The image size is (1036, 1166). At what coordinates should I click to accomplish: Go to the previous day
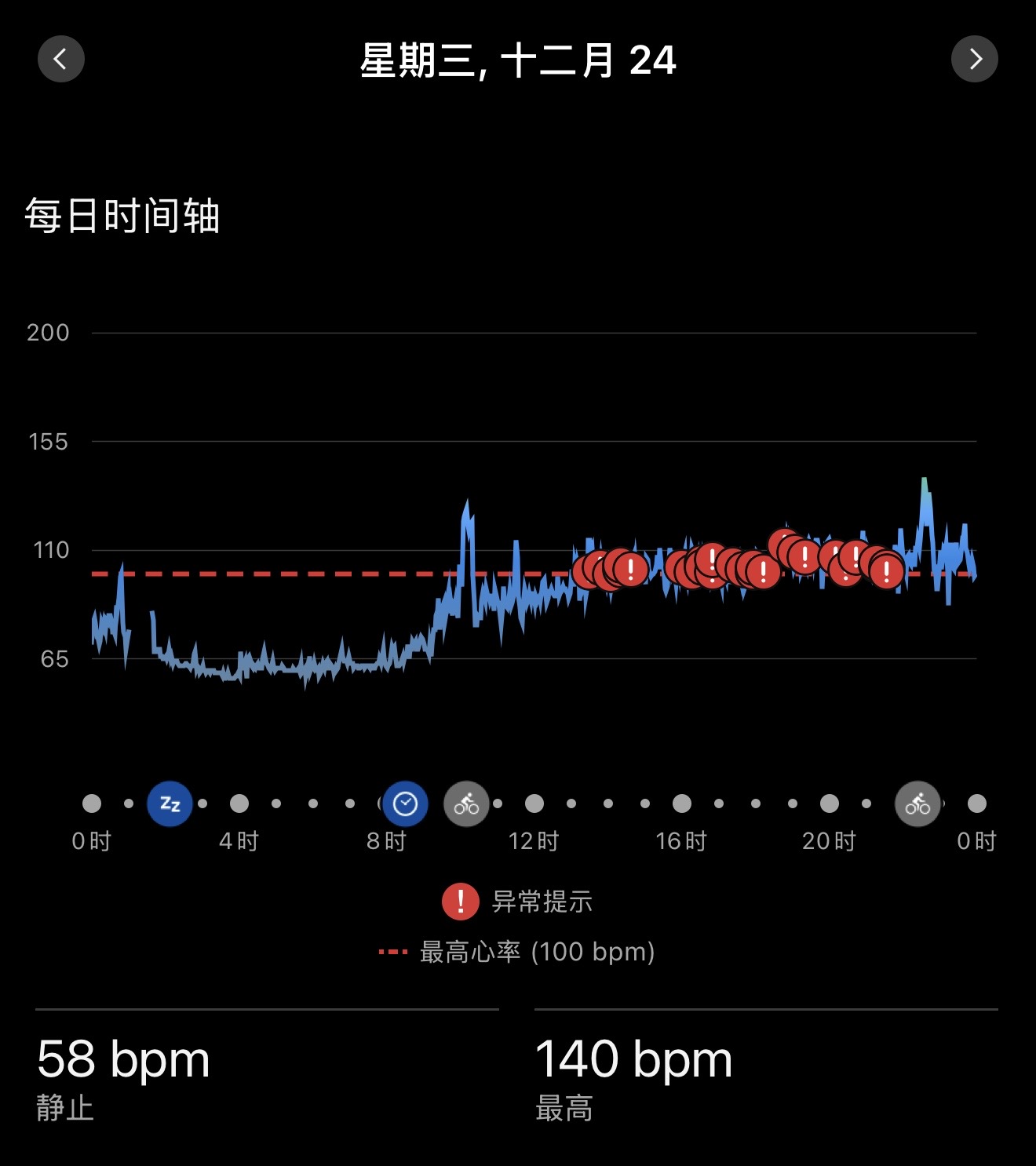[x=61, y=59]
